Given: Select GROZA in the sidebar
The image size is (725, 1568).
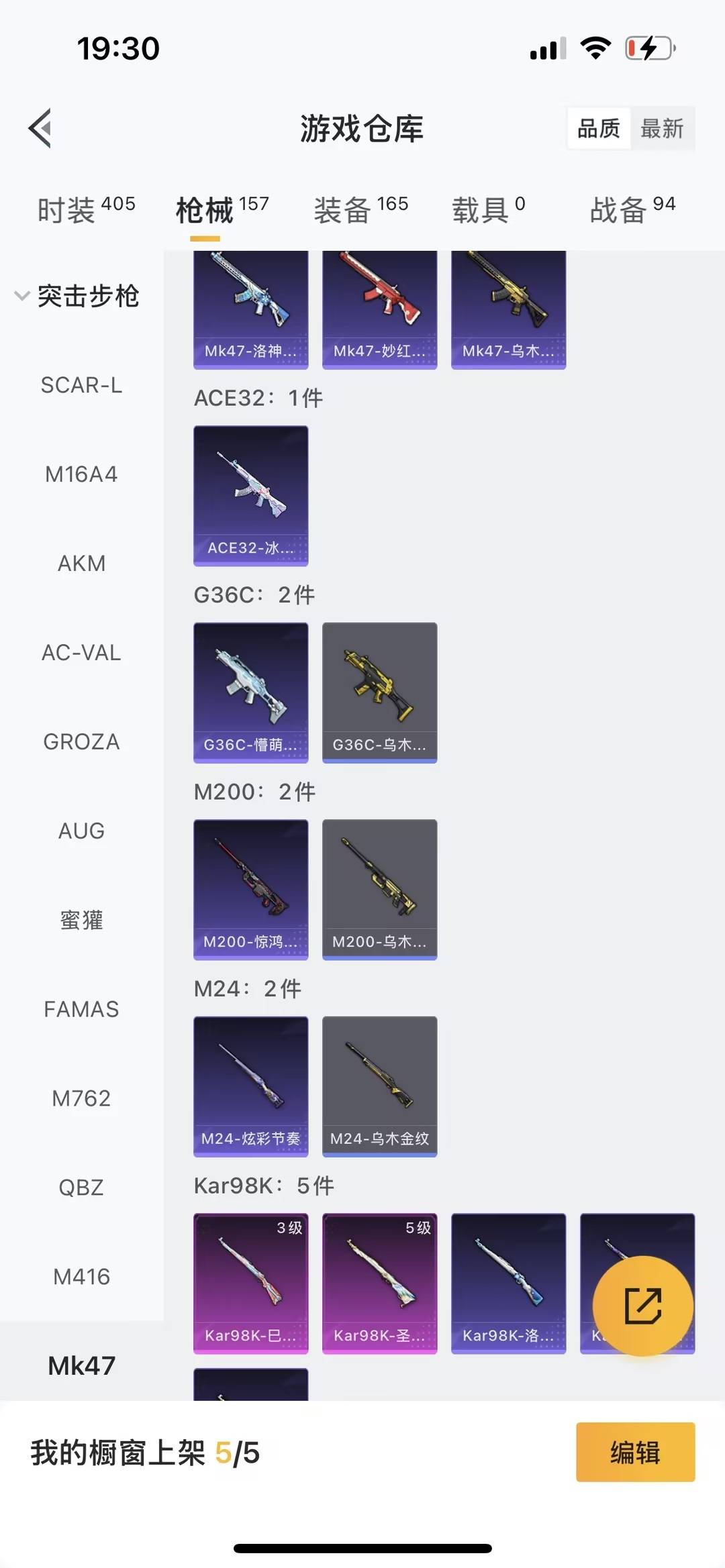Looking at the screenshot, I should (x=81, y=742).
